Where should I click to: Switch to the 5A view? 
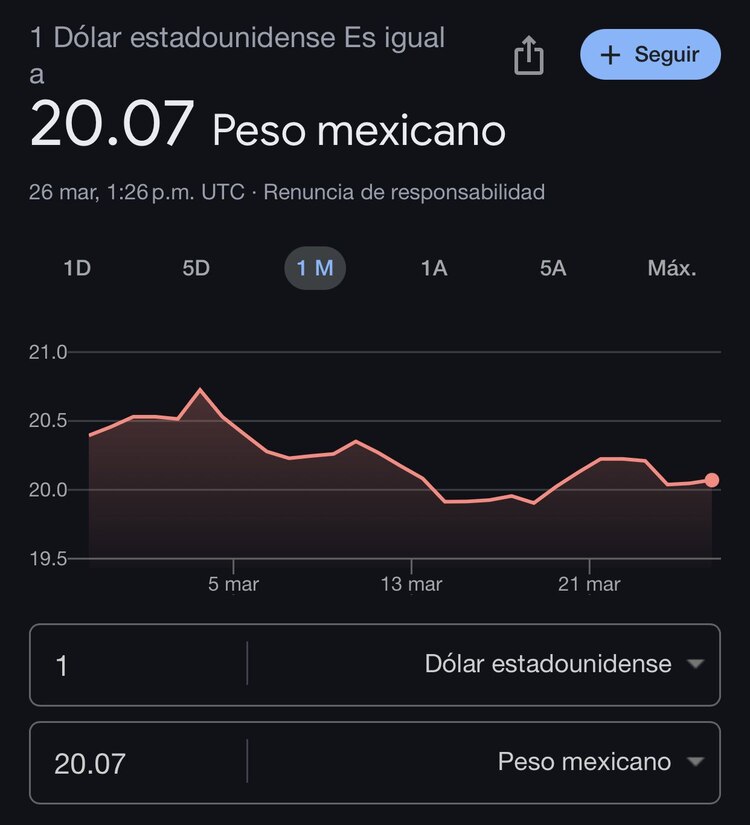pos(552,268)
